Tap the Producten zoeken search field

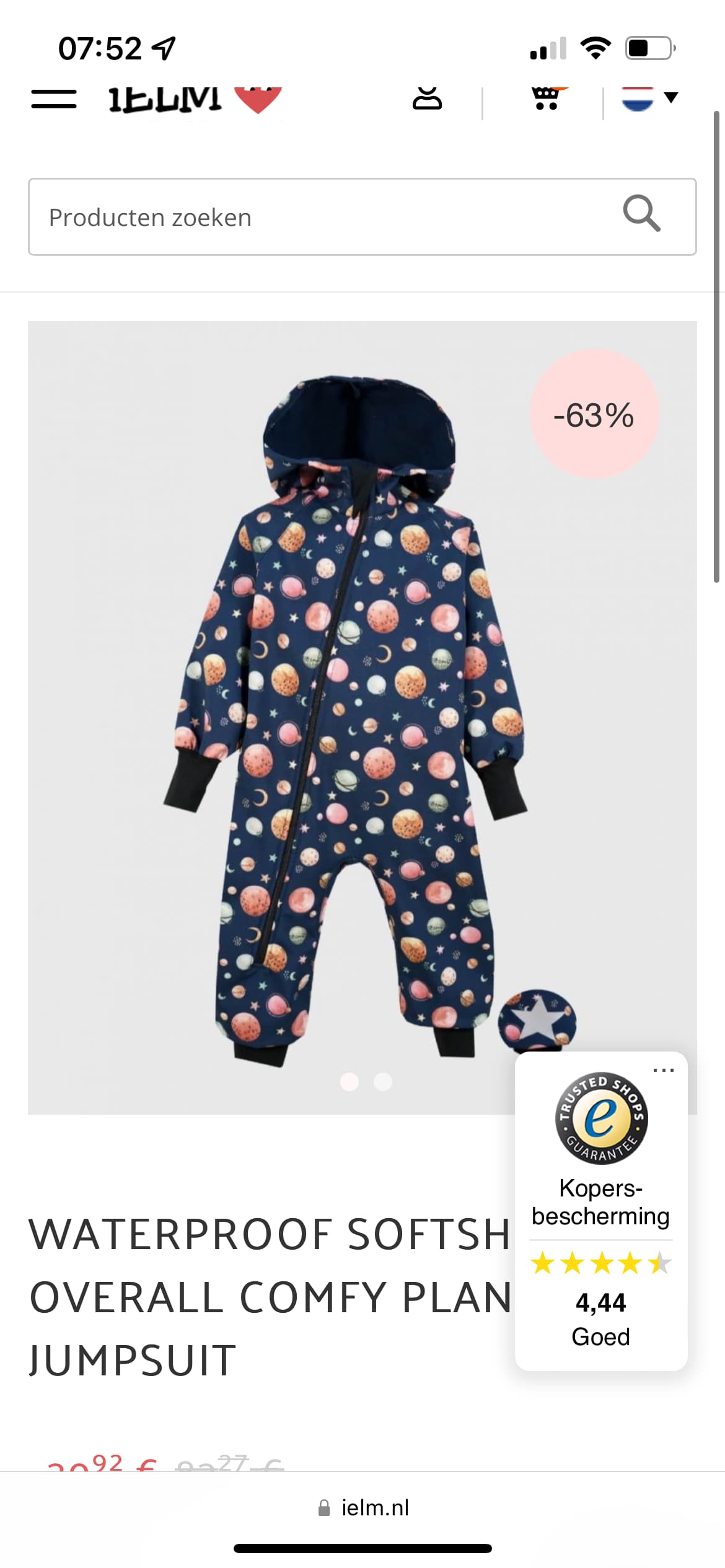pyautogui.click(x=362, y=217)
